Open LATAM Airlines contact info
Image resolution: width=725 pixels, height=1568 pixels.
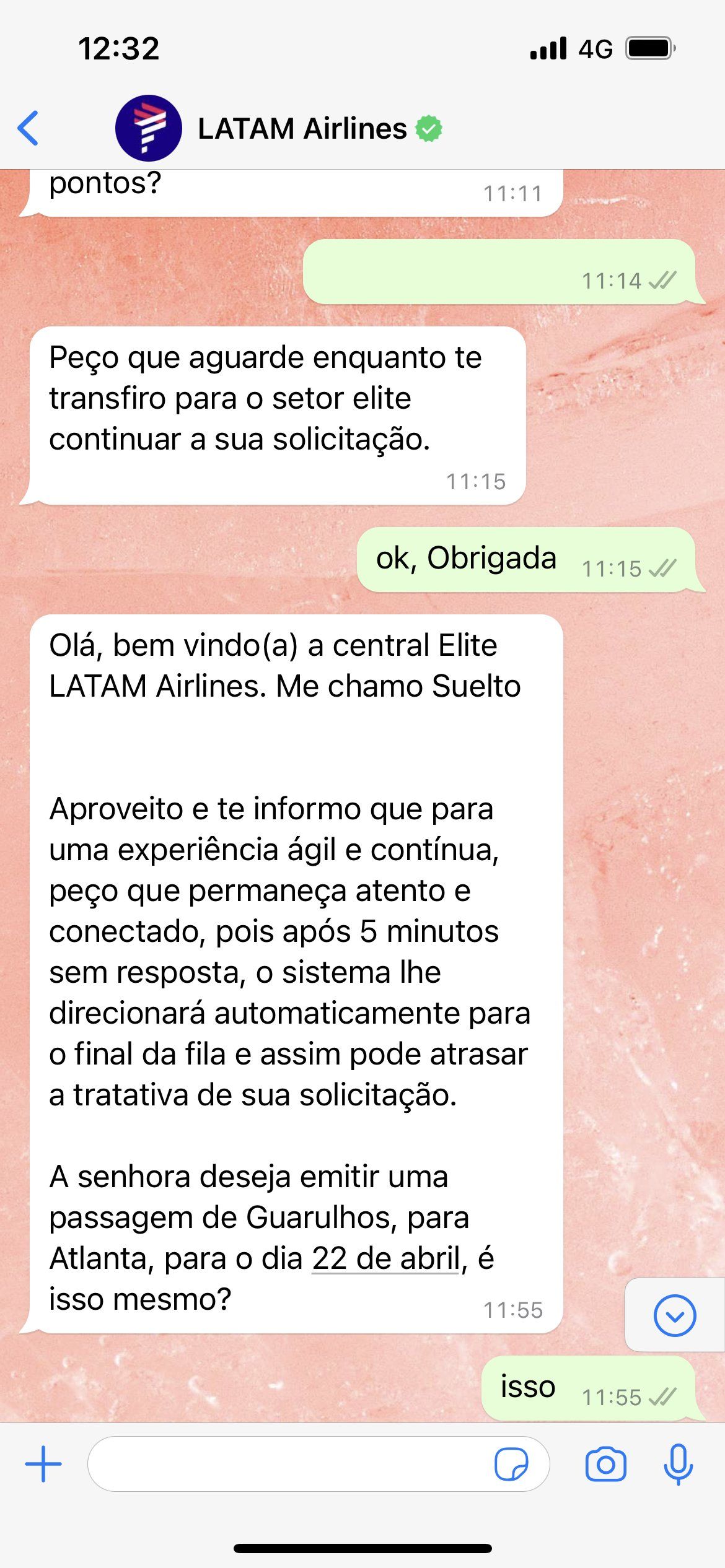(302, 129)
